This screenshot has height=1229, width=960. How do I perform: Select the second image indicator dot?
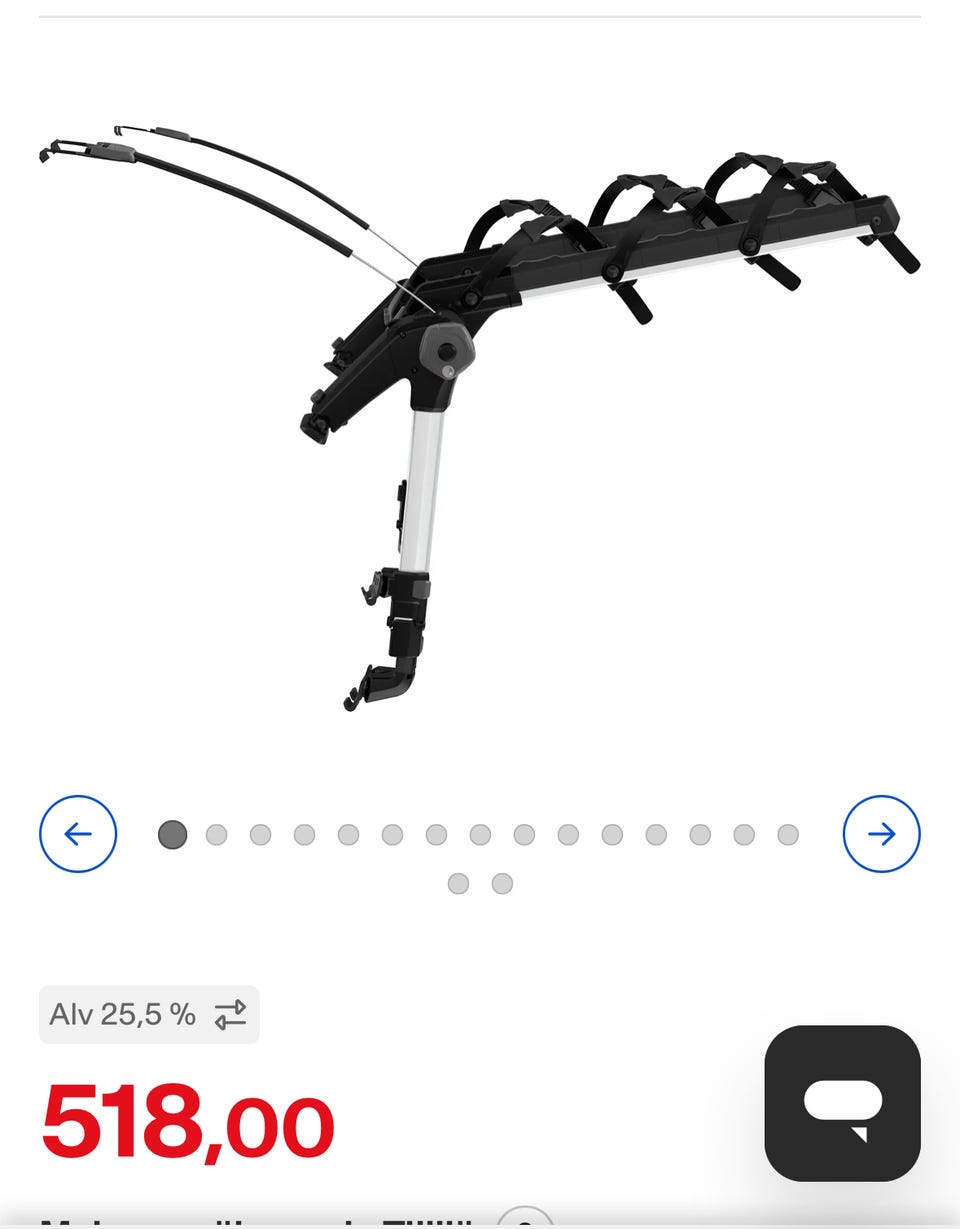click(216, 835)
